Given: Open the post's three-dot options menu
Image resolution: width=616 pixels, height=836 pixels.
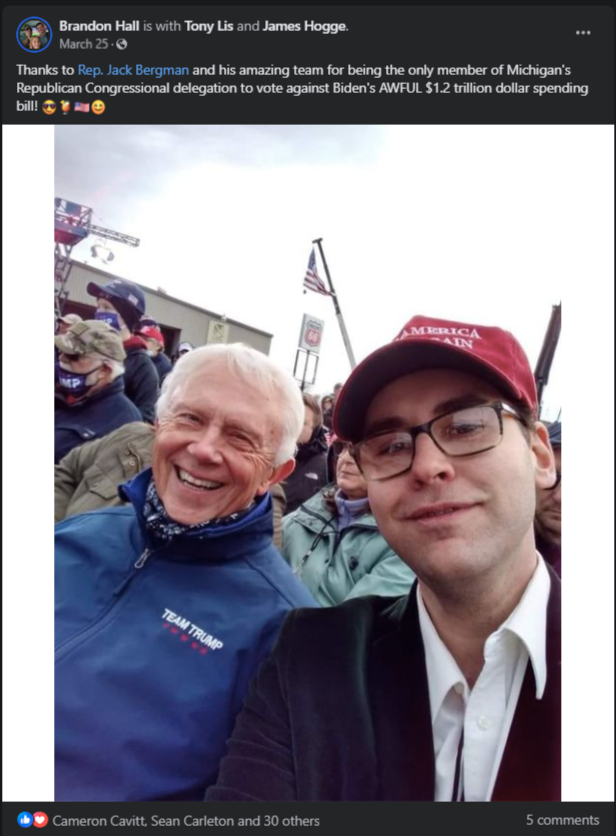Looking at the screenshot, I should [x=583, y=33].
